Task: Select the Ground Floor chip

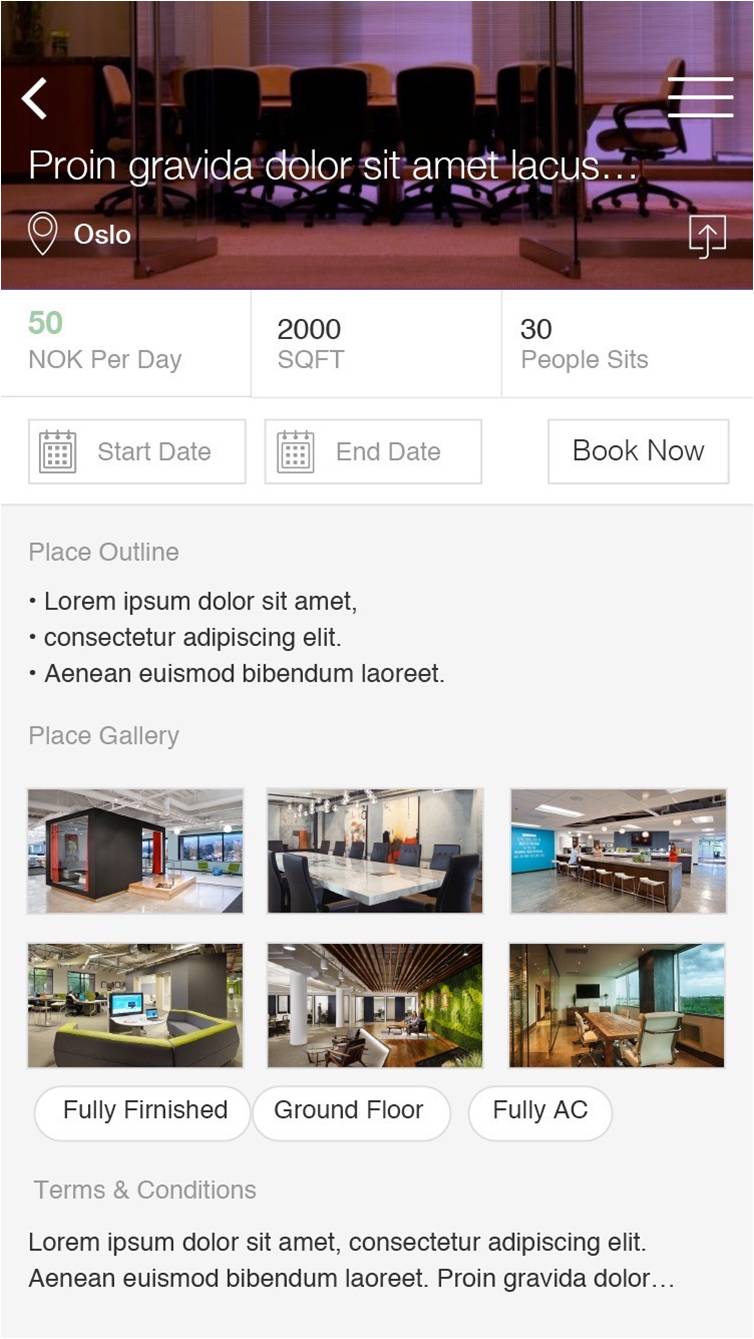Action: tap(350, 1112)
